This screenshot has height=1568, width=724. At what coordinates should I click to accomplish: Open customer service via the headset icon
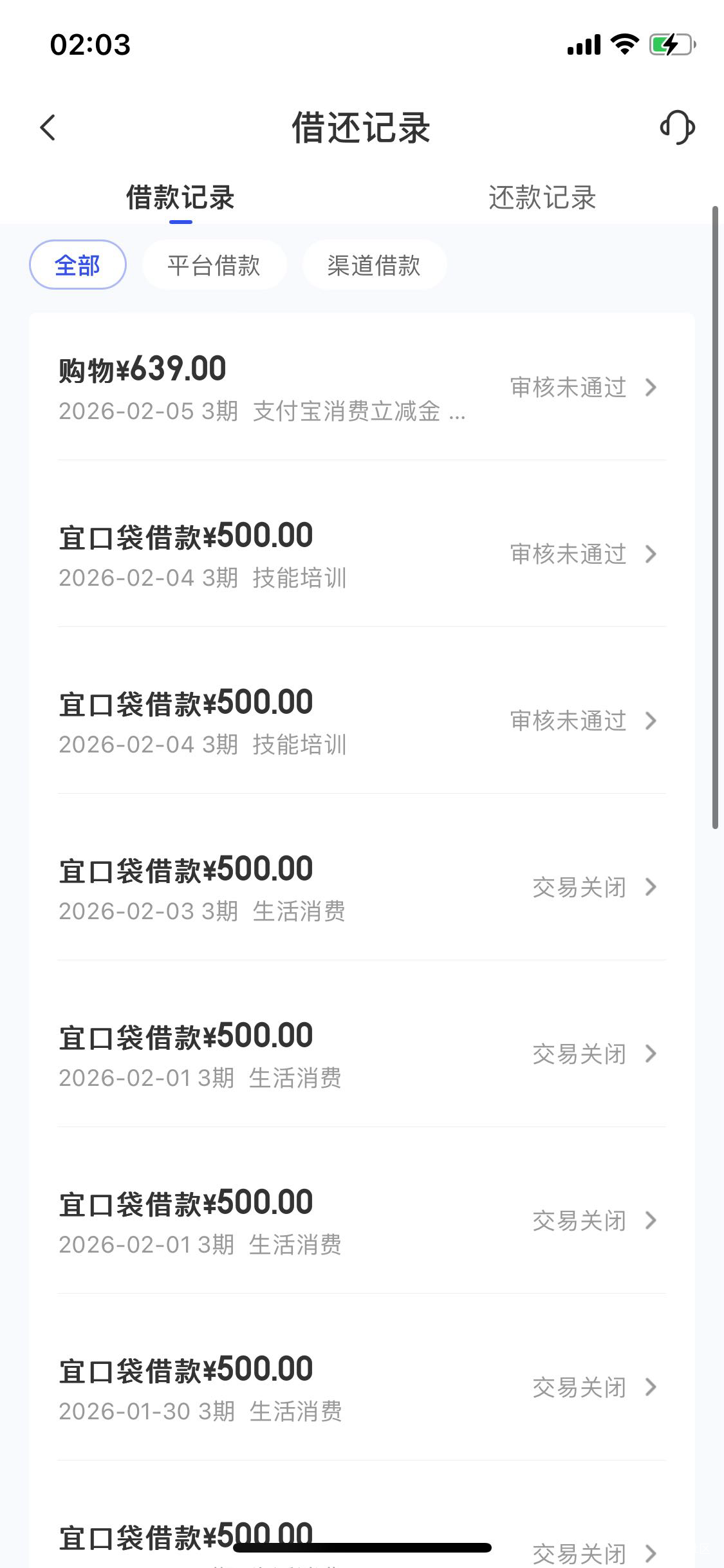677,127
